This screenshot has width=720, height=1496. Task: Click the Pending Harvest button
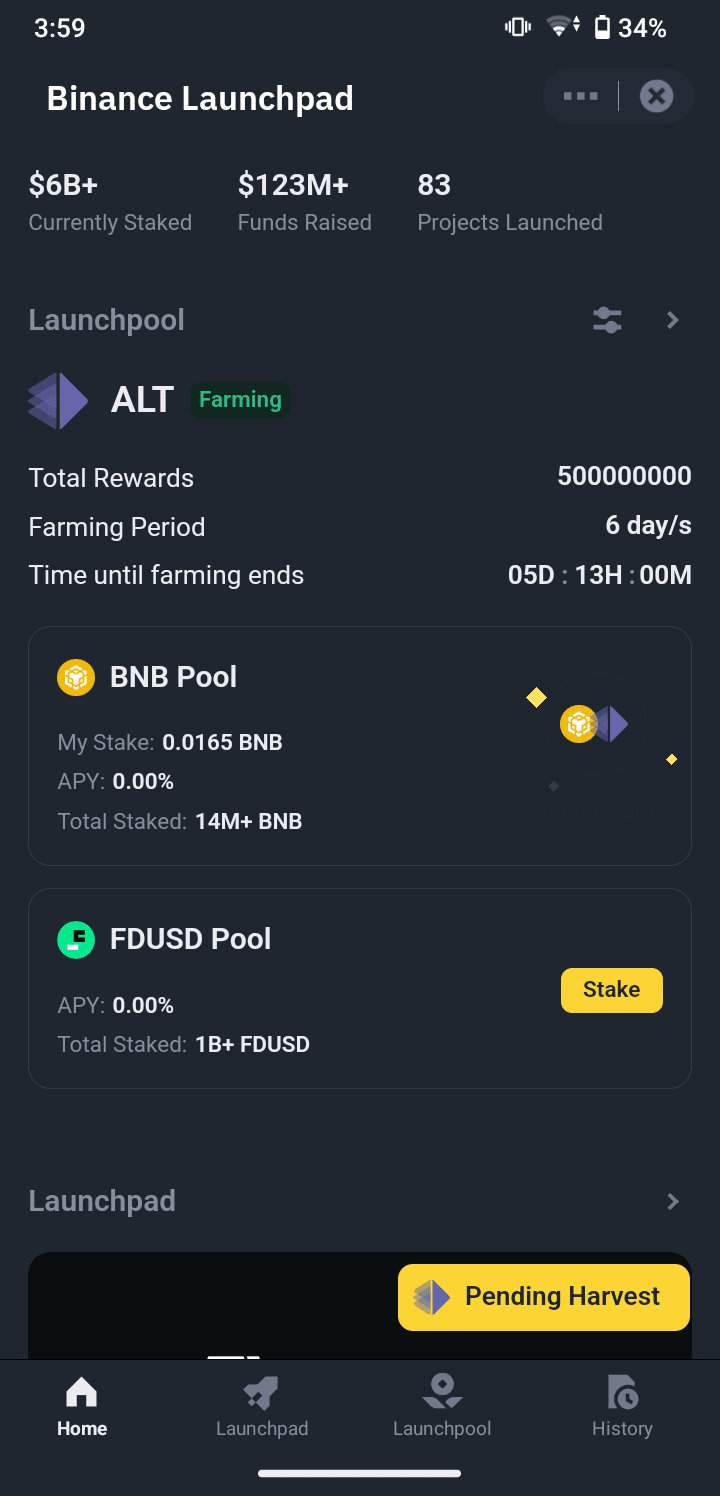tap(543, 1296)
